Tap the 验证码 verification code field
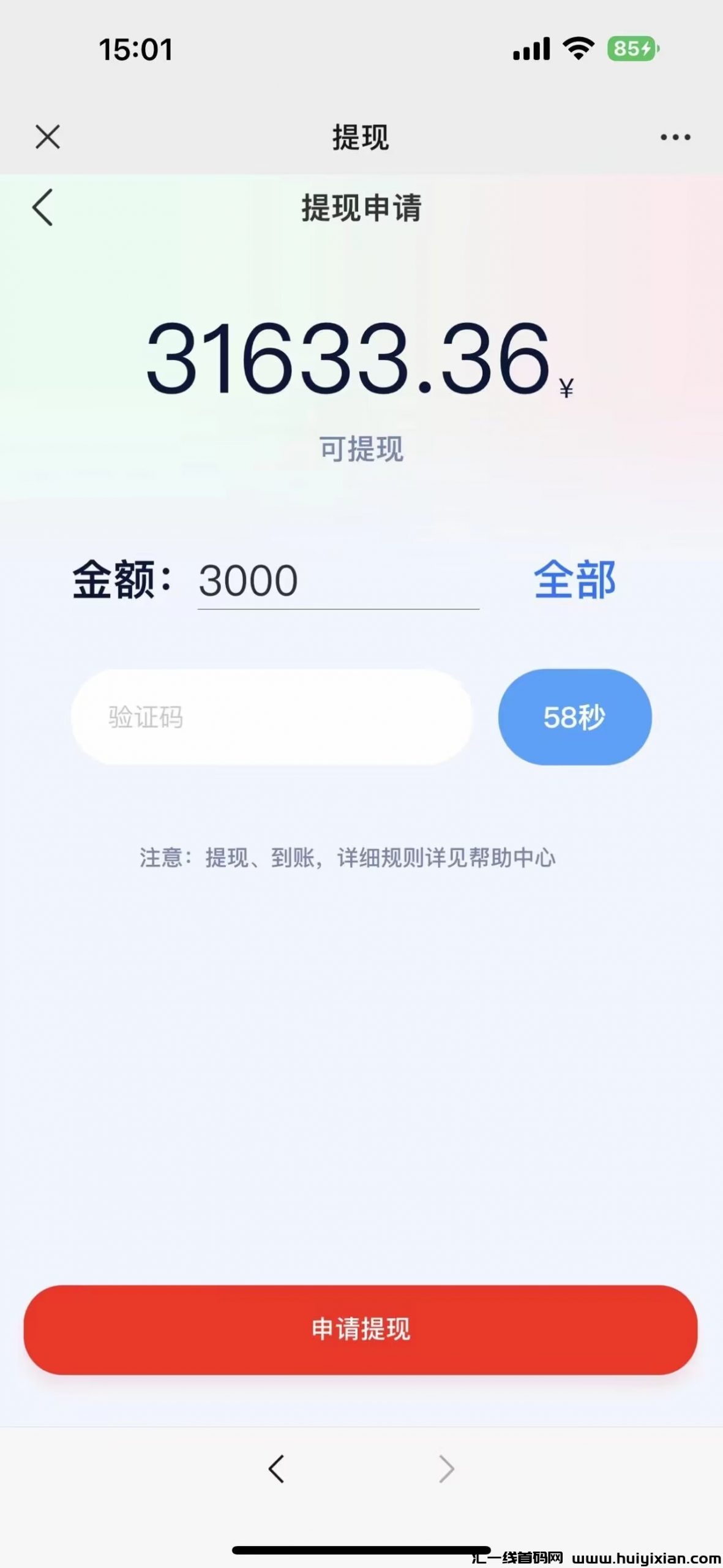The width and height of the screenshot is (723, 1568). (x=272, y=718)
